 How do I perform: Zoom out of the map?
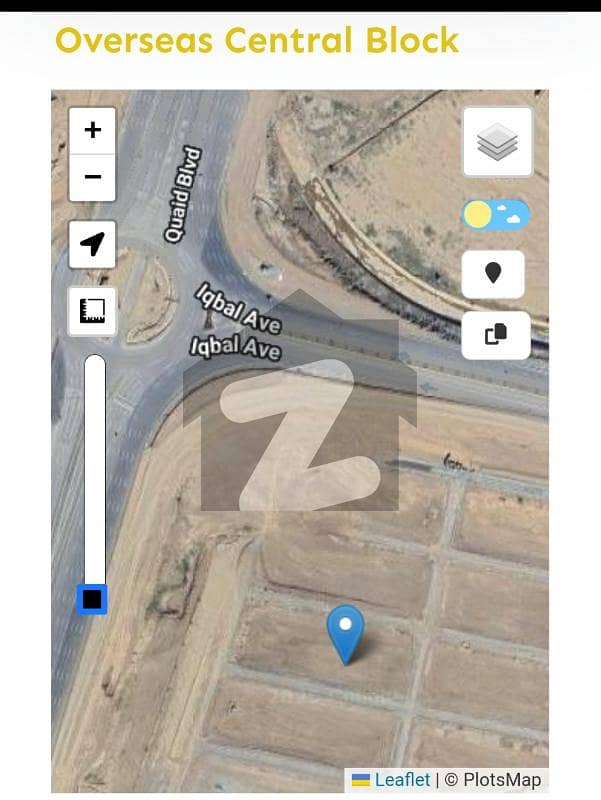click(92, 177)
